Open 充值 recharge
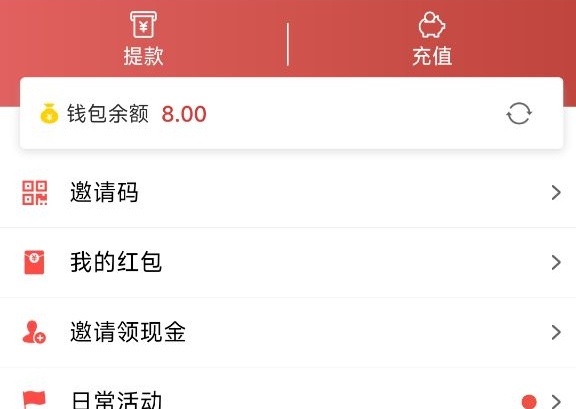This screenshot has width=576, height=409. pyautogui.click(x=432, y=39)
